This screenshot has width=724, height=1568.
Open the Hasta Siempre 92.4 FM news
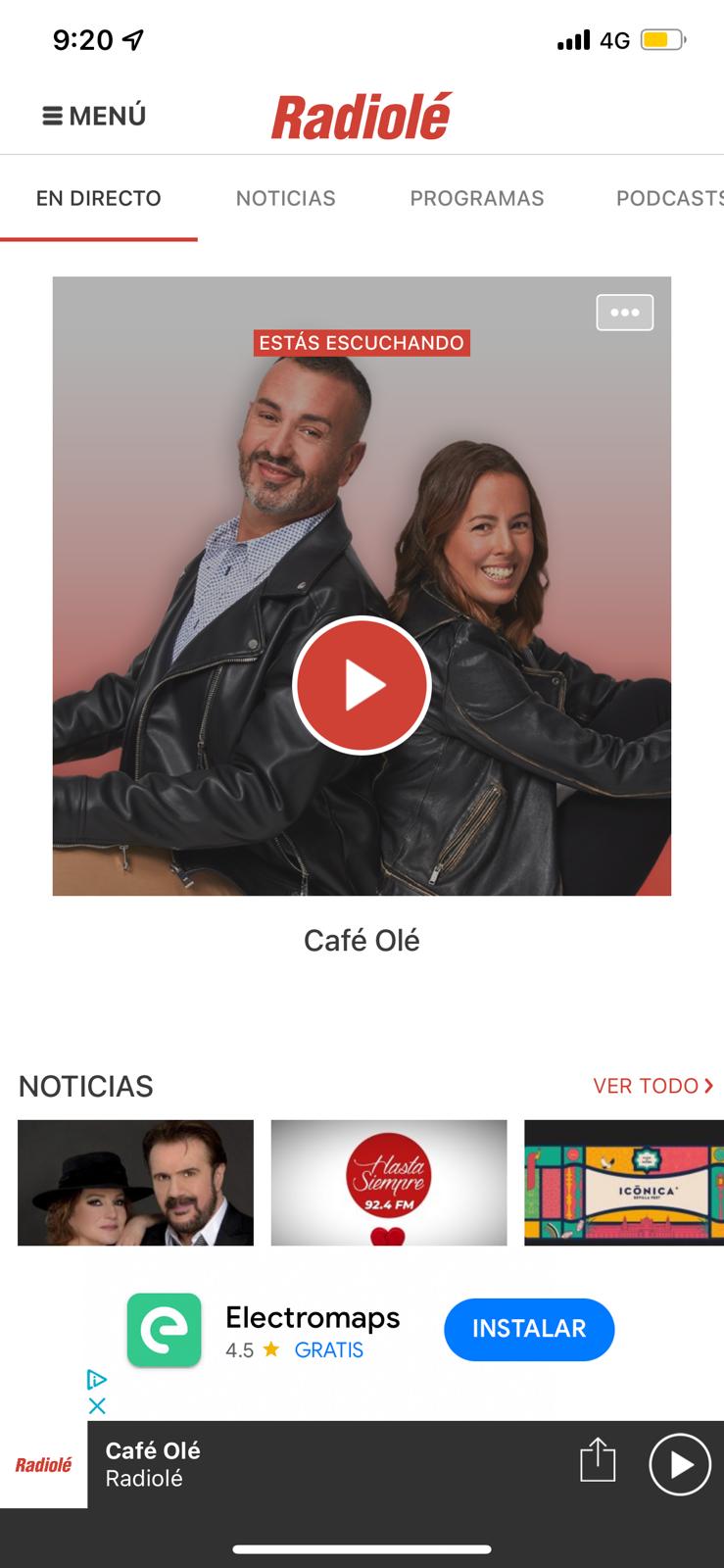tap(388, 1182)
